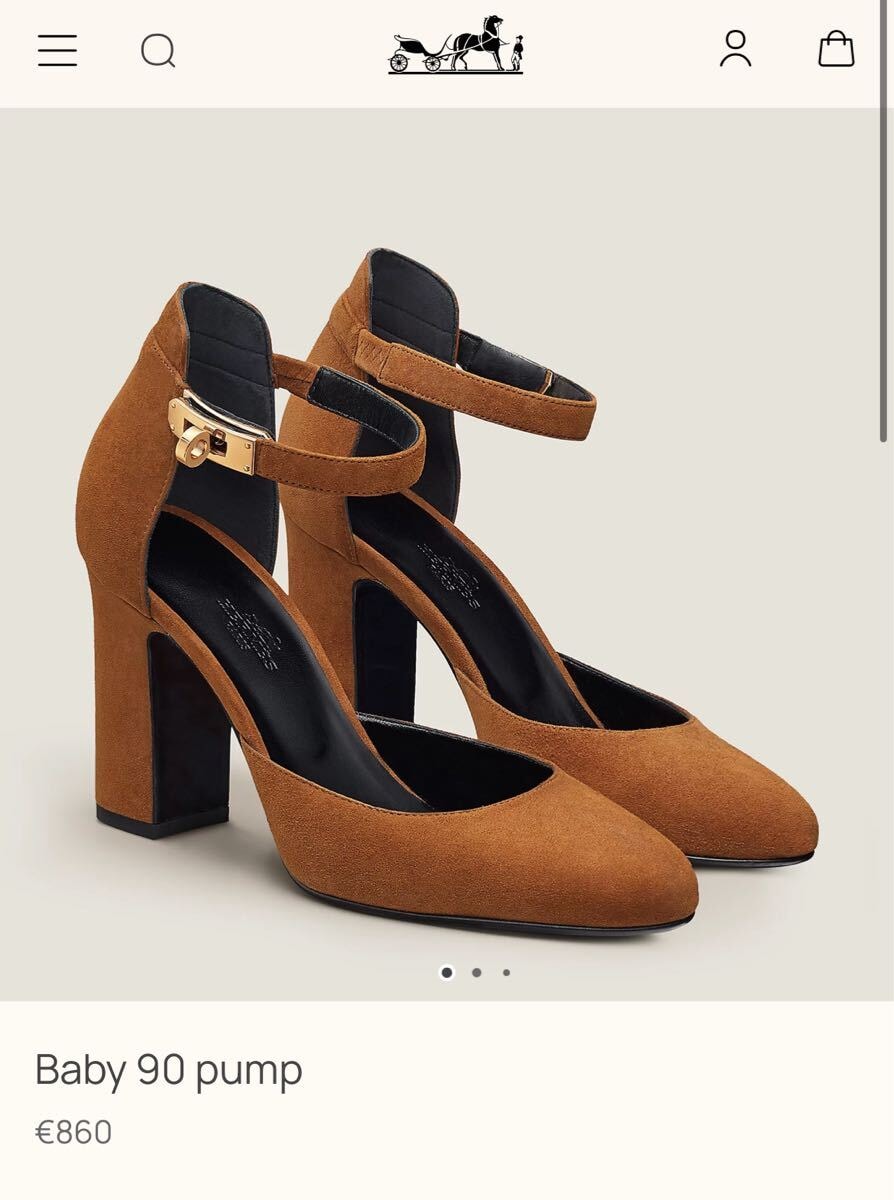Viewport: 894px width, 1200px height.
Task: Jump to the second product image dot
Action: point(477,972)
